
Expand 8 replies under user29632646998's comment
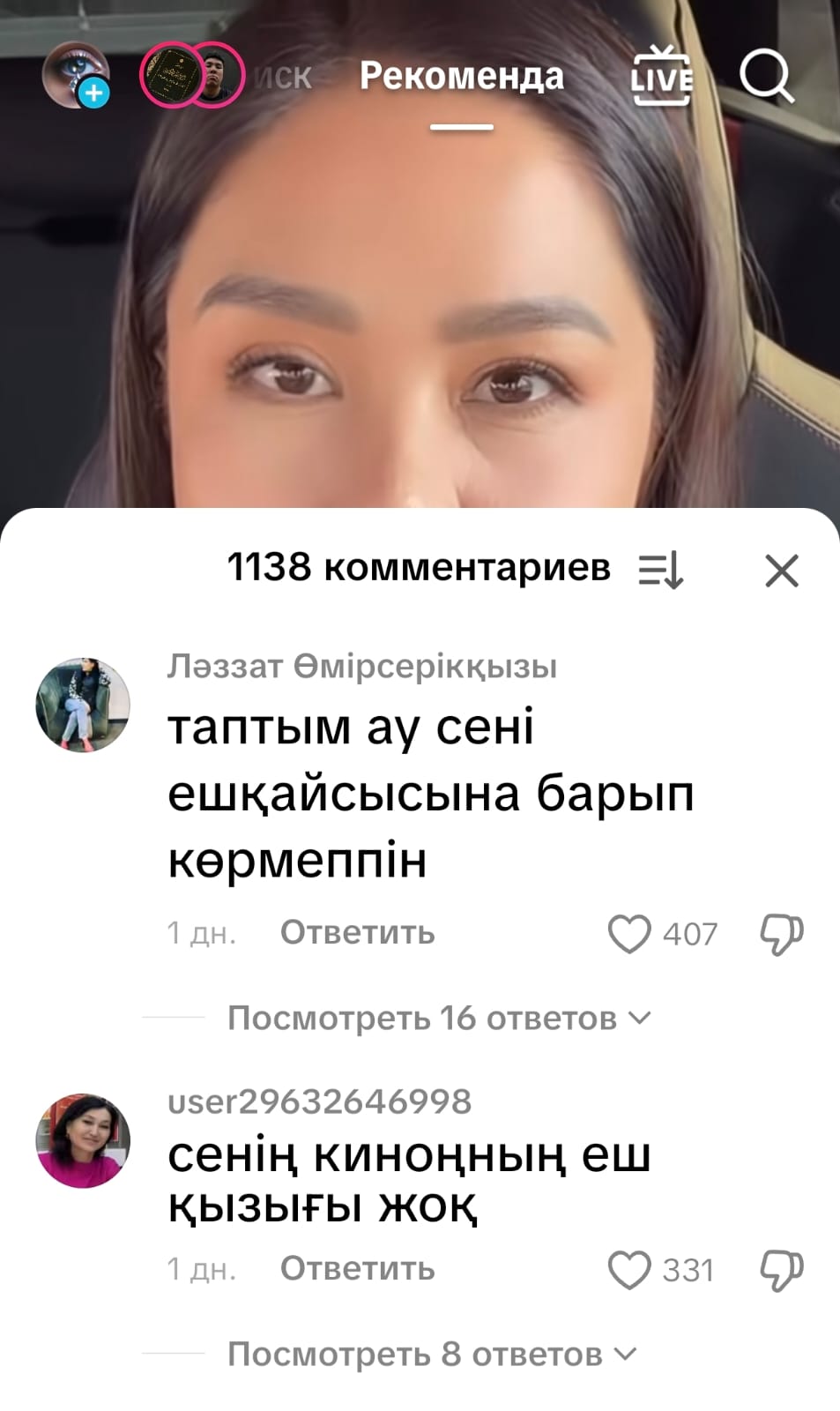(x=431, y=1355)
